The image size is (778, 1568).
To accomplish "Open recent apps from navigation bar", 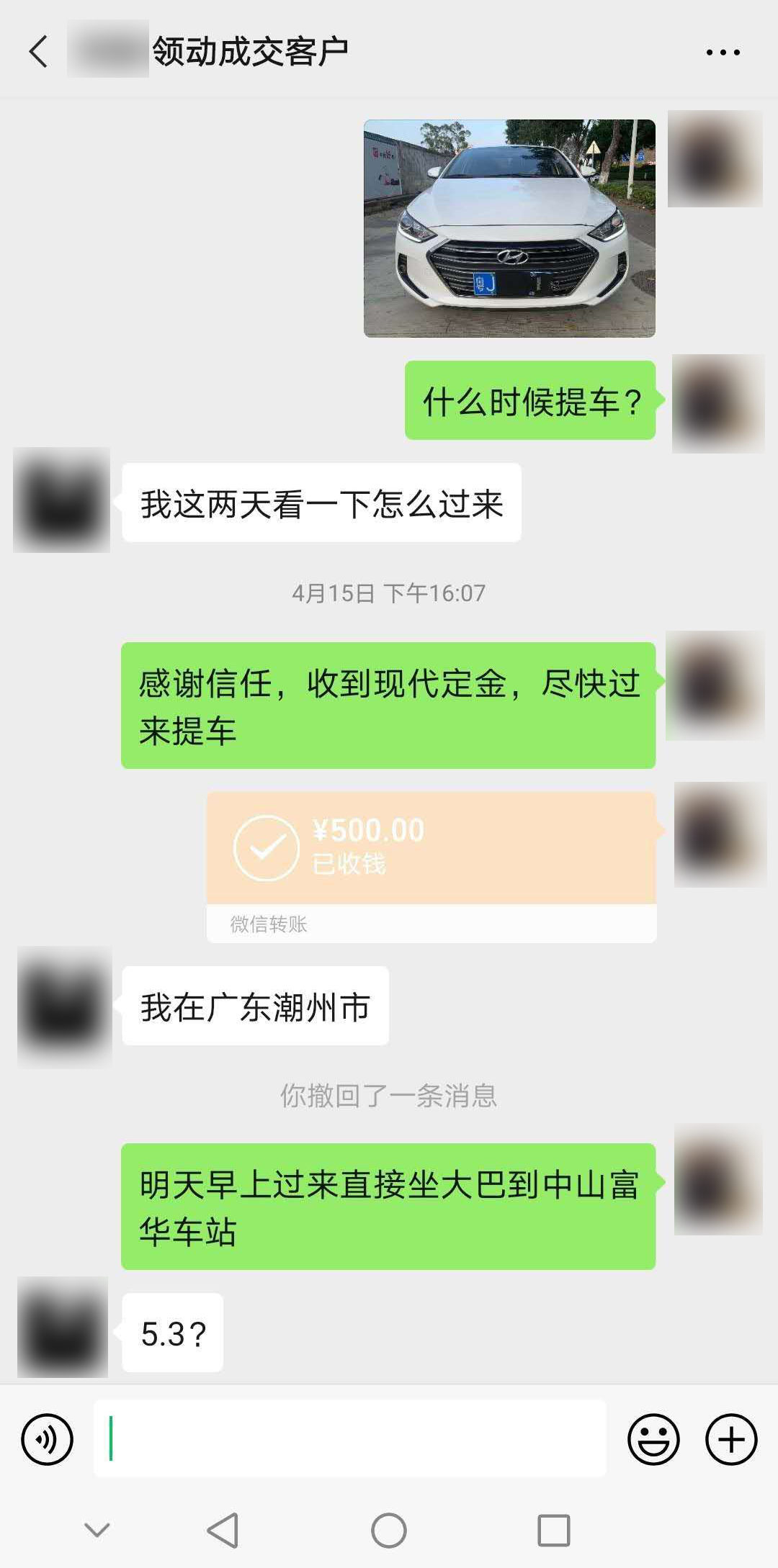I will point(554,1530).
